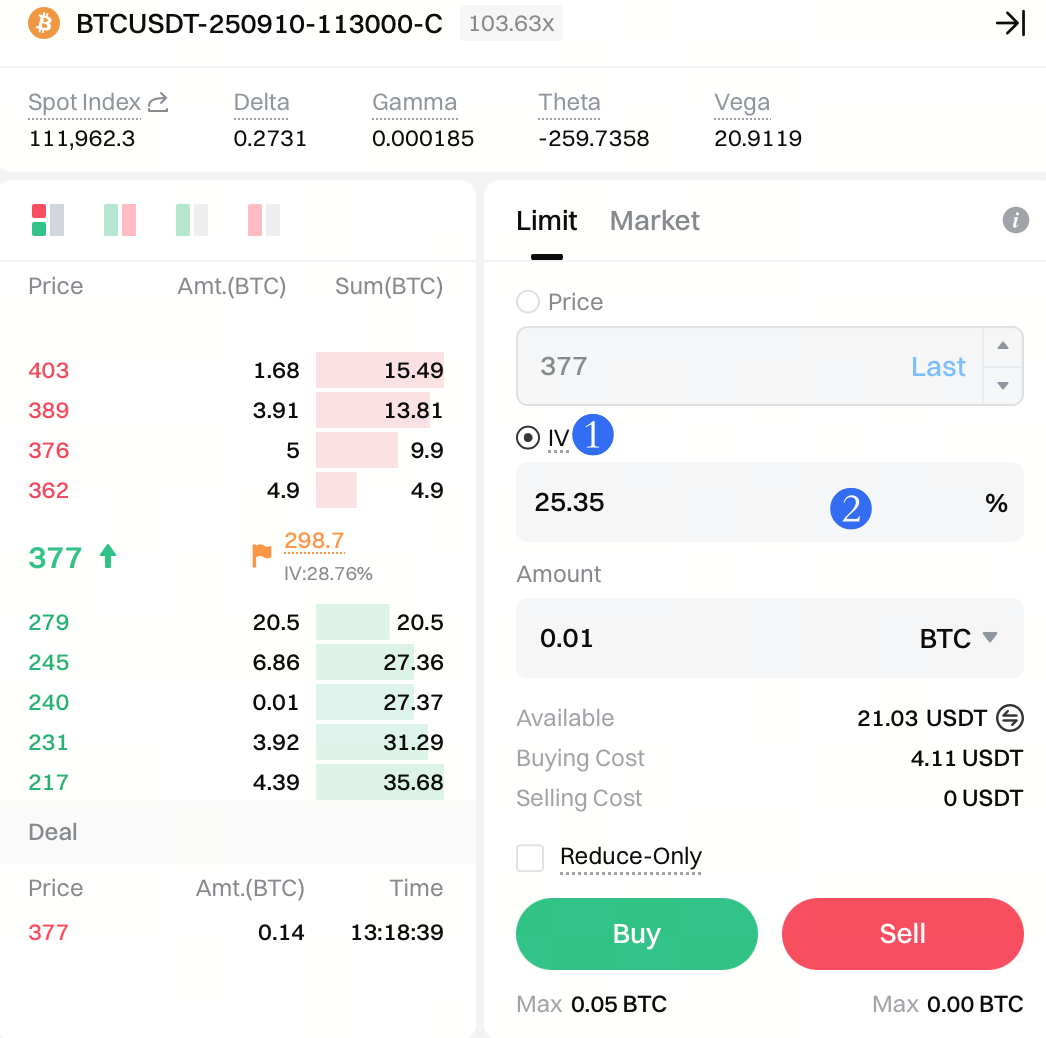1046x1038 pixels.
Task: Increase the price with the up arrow
Action: 1003,347
